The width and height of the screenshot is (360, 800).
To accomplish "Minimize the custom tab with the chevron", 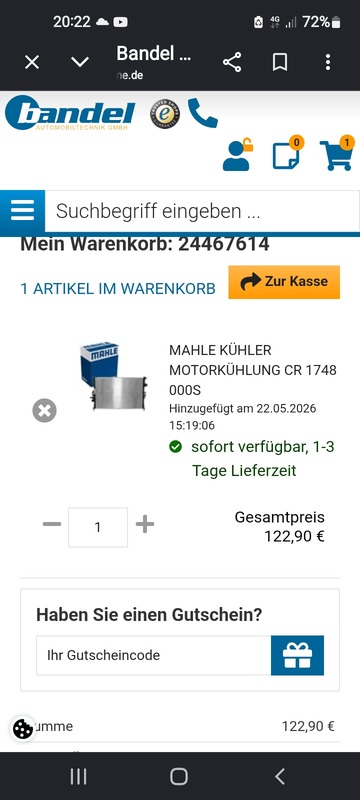I will [x=80, y=63].
